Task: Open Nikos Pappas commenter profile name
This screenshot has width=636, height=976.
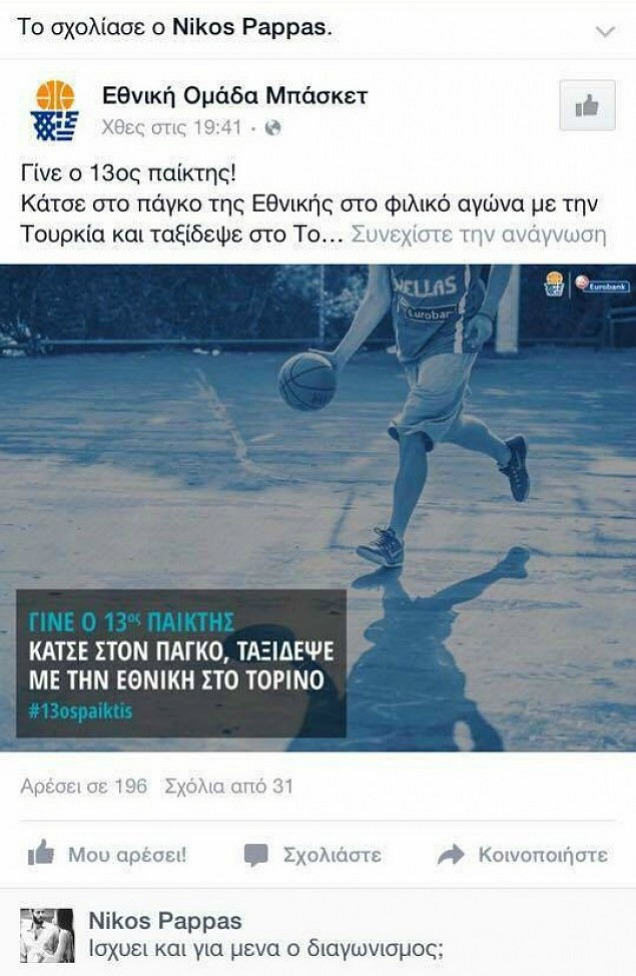Action: click(165, 921)
